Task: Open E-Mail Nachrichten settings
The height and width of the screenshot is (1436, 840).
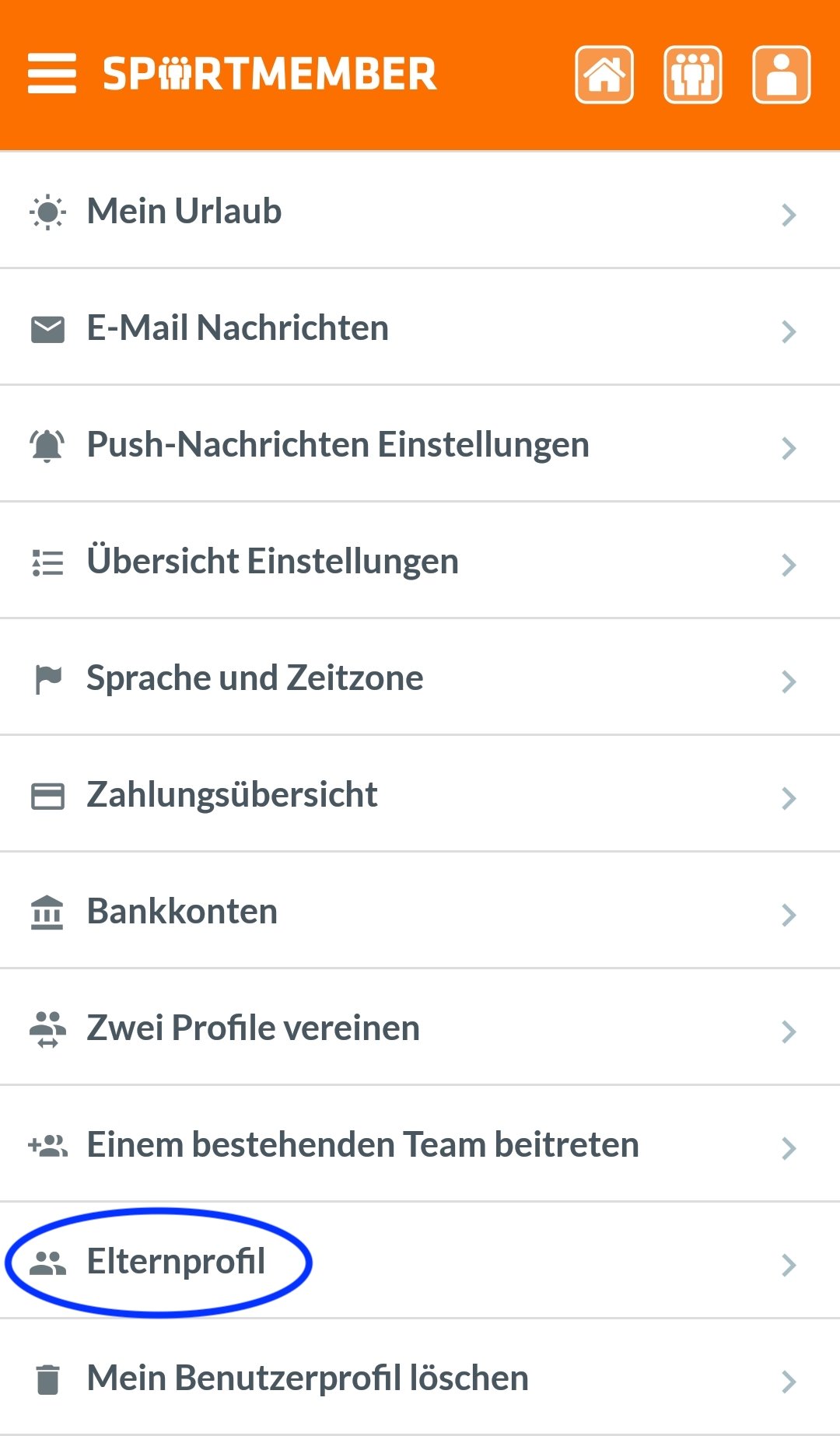Action: 420,327
